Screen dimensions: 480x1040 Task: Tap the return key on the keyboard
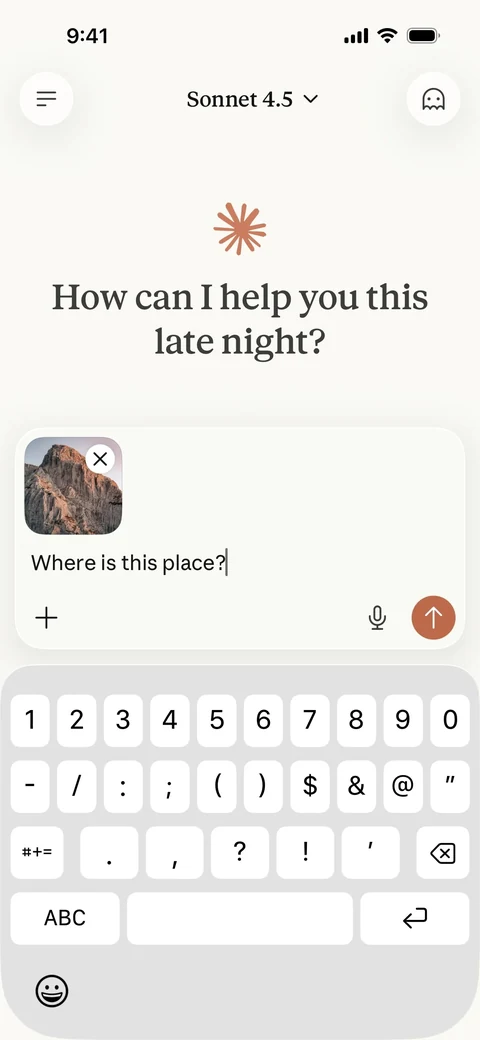[x=415, y=919]
